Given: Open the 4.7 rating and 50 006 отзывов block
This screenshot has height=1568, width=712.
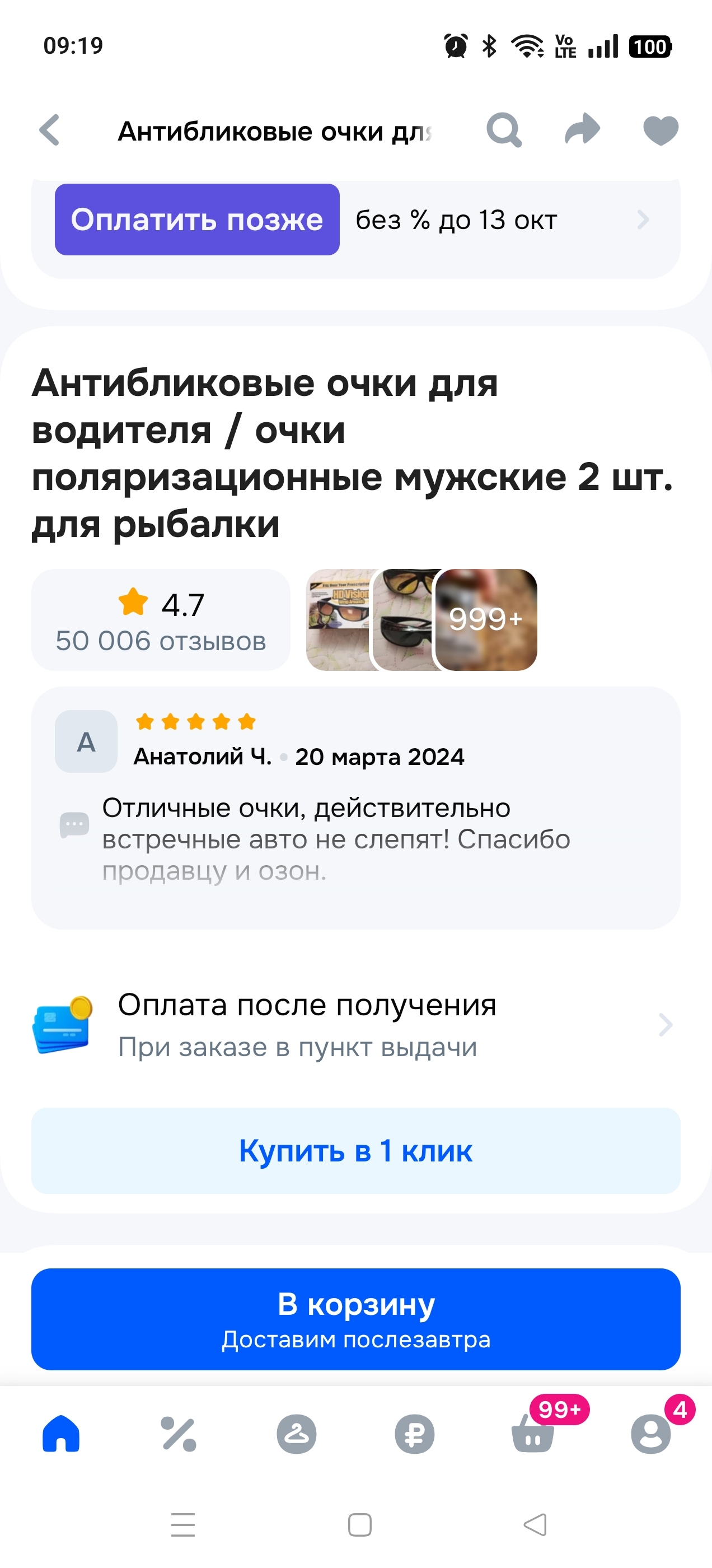Looking at the screenshot, I should (x=161, y=620).
